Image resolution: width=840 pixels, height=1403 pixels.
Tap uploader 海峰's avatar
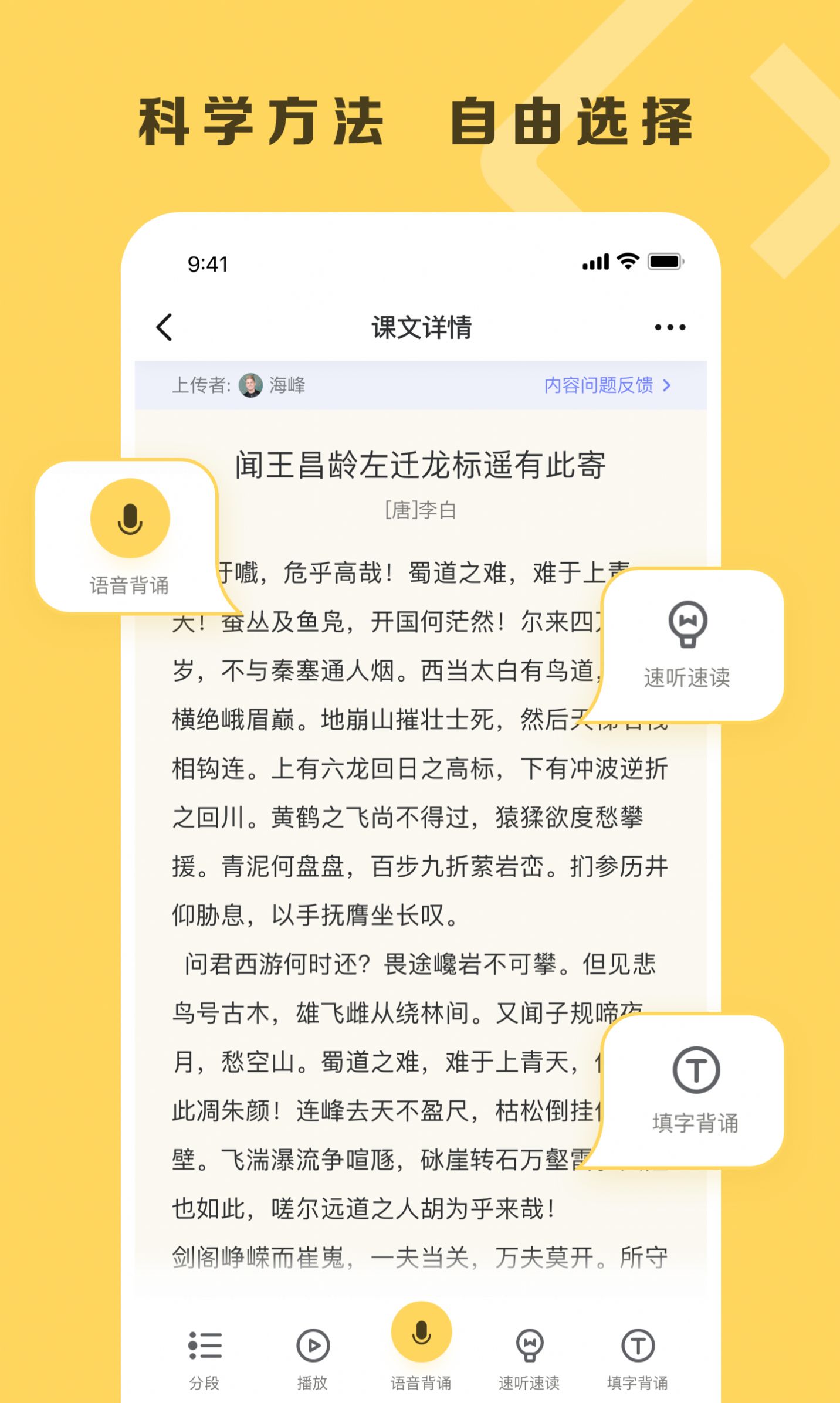pyautogui.click(x=251, y=387)
